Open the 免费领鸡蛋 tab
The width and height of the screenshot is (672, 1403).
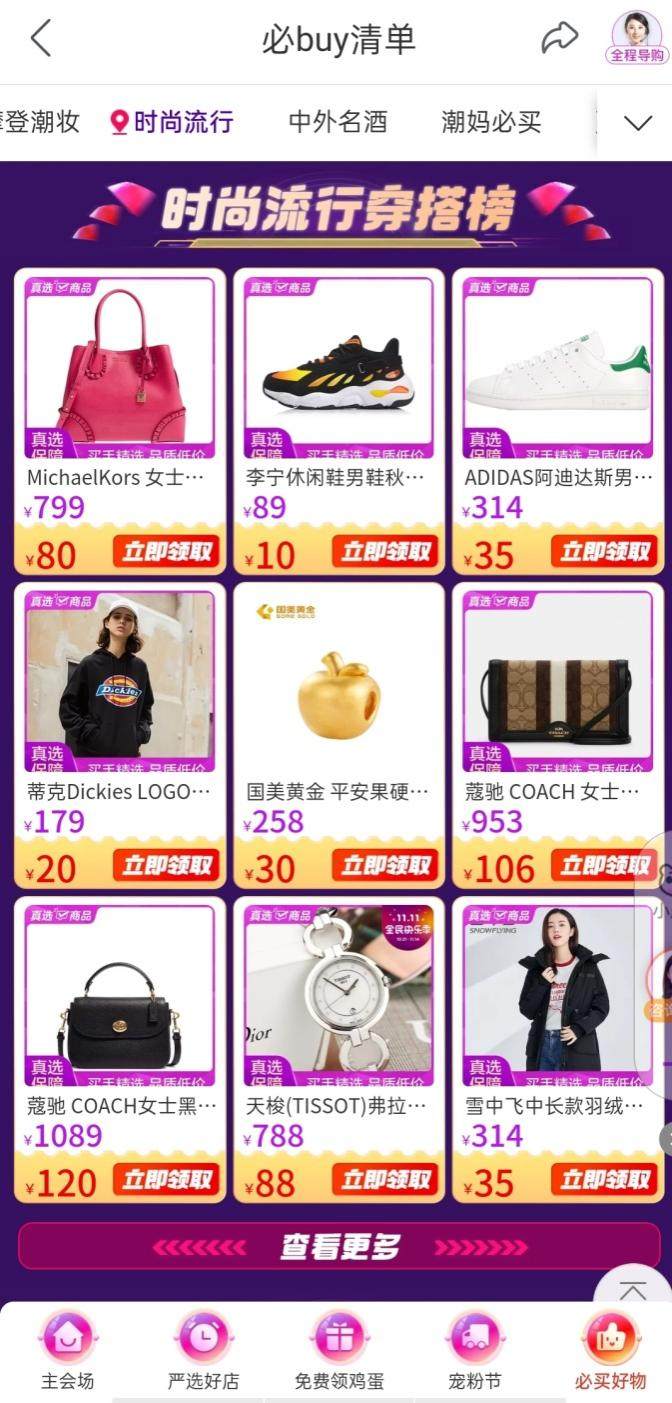[x=339, y=1350]
